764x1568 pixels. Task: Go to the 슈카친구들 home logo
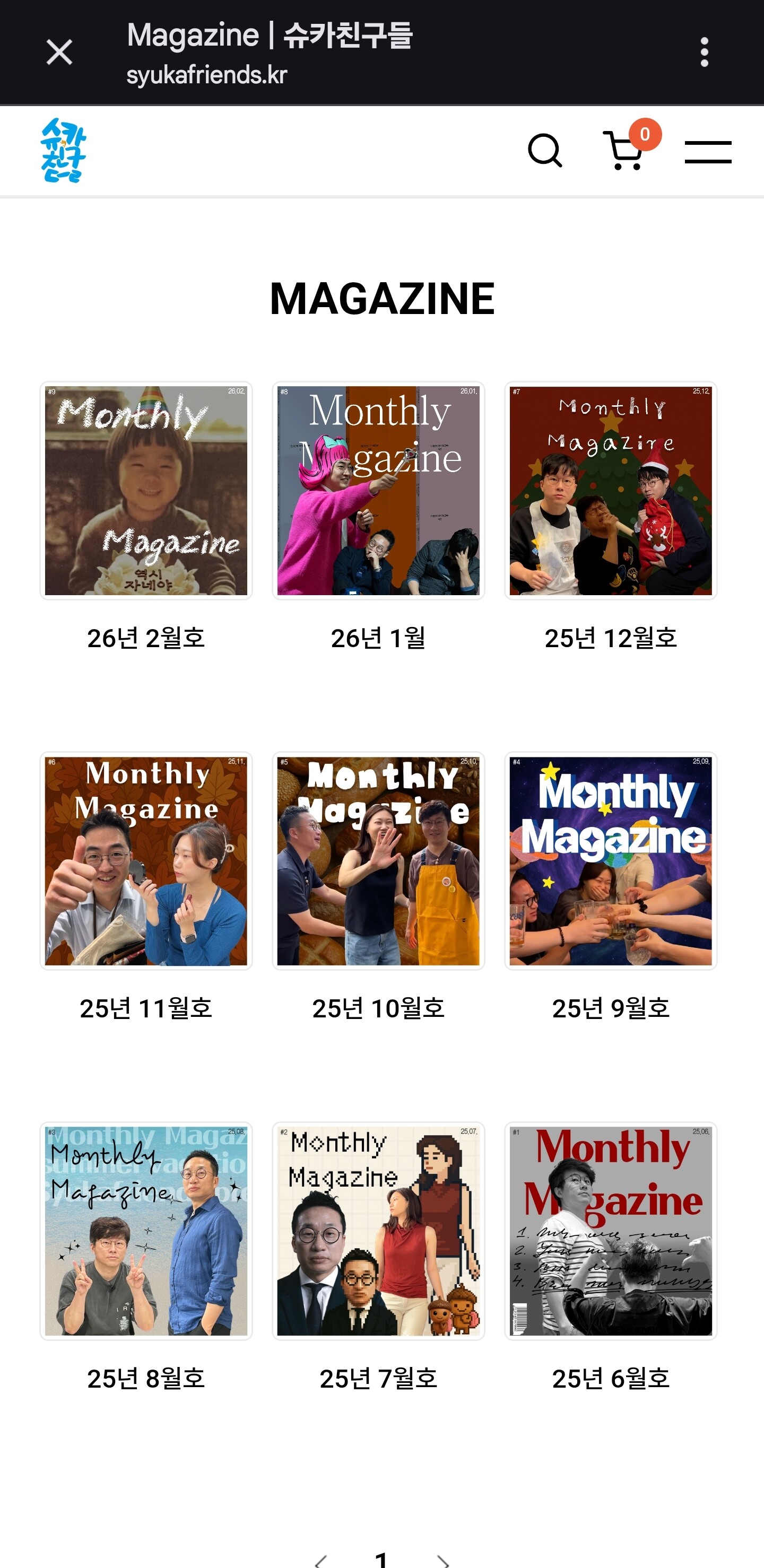(x=63, y=150)
